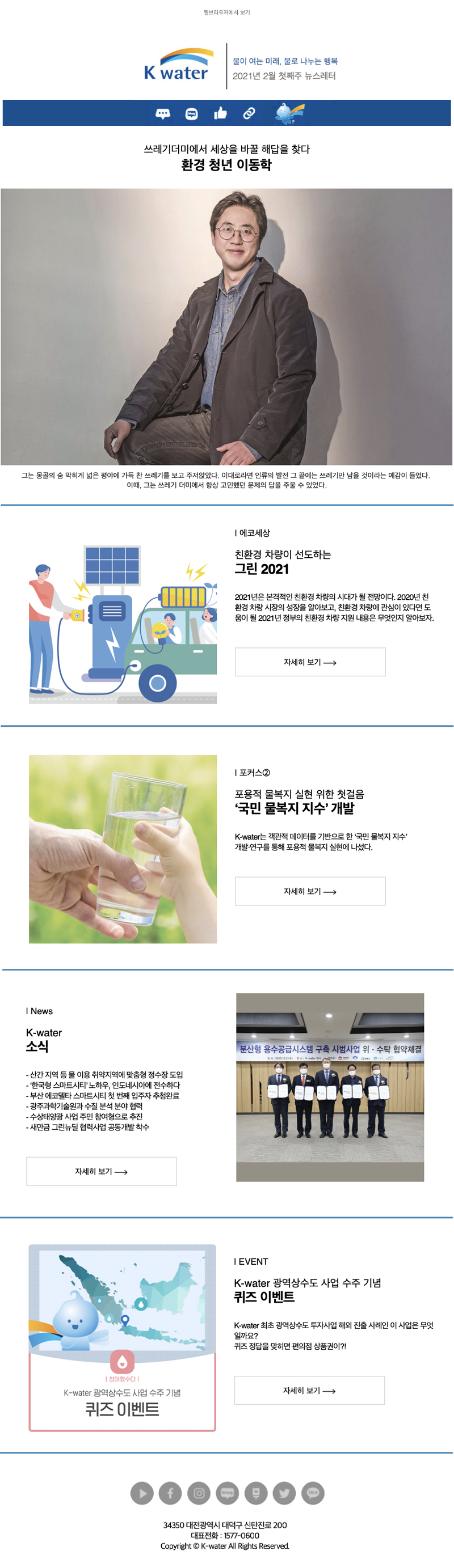Open the Twitter icon in the footer
454x1568 pixels.
point(284,1493)
